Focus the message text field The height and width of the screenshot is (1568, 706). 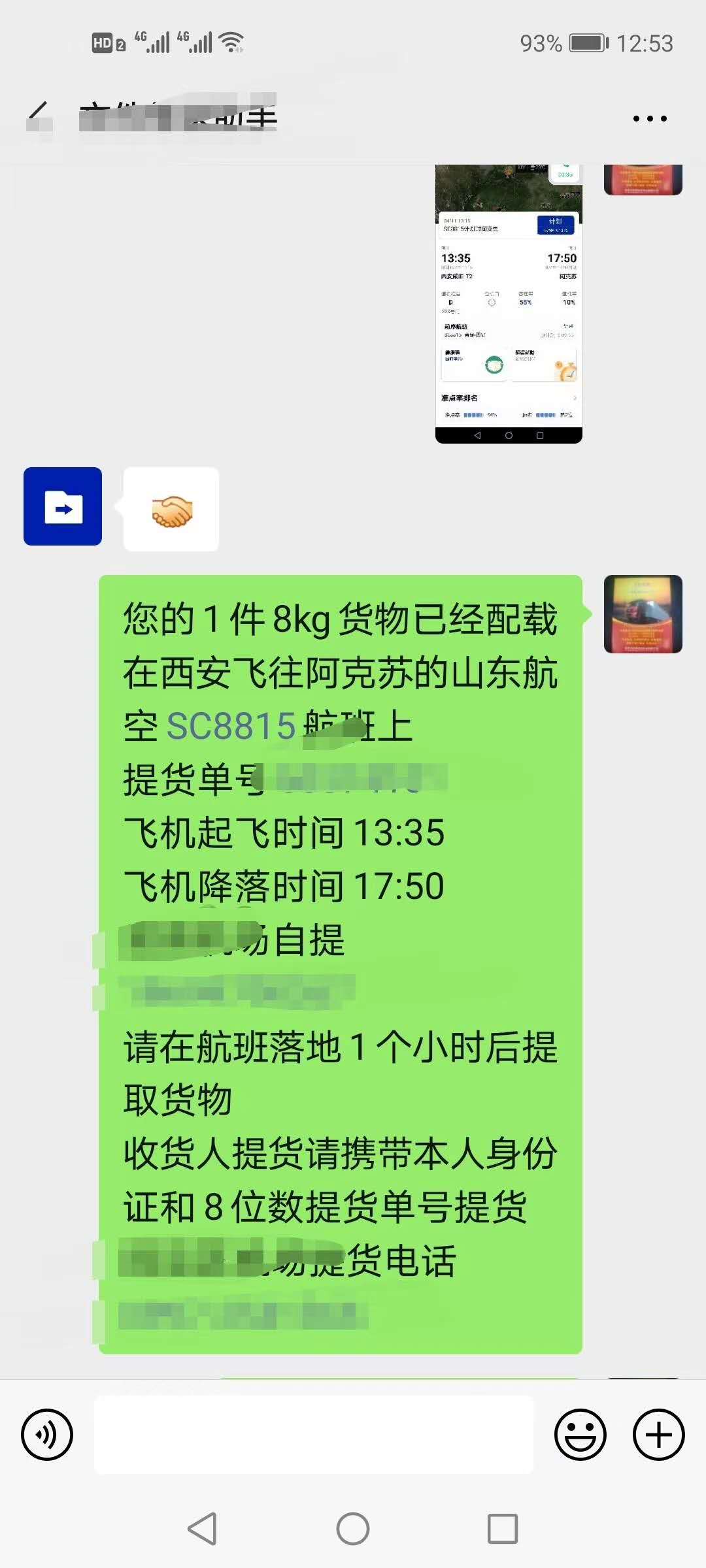(x=314, y=1435)
